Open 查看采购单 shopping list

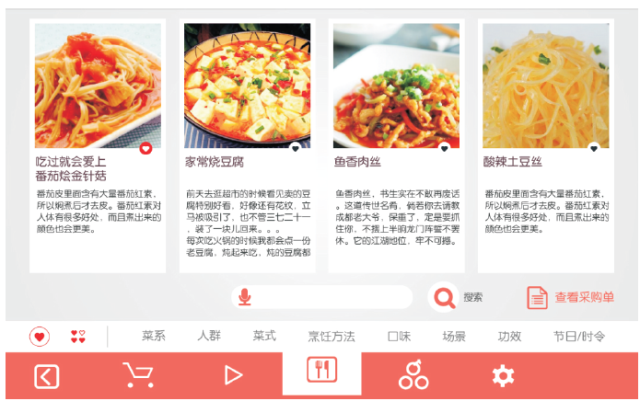click(x=571, y=297)
